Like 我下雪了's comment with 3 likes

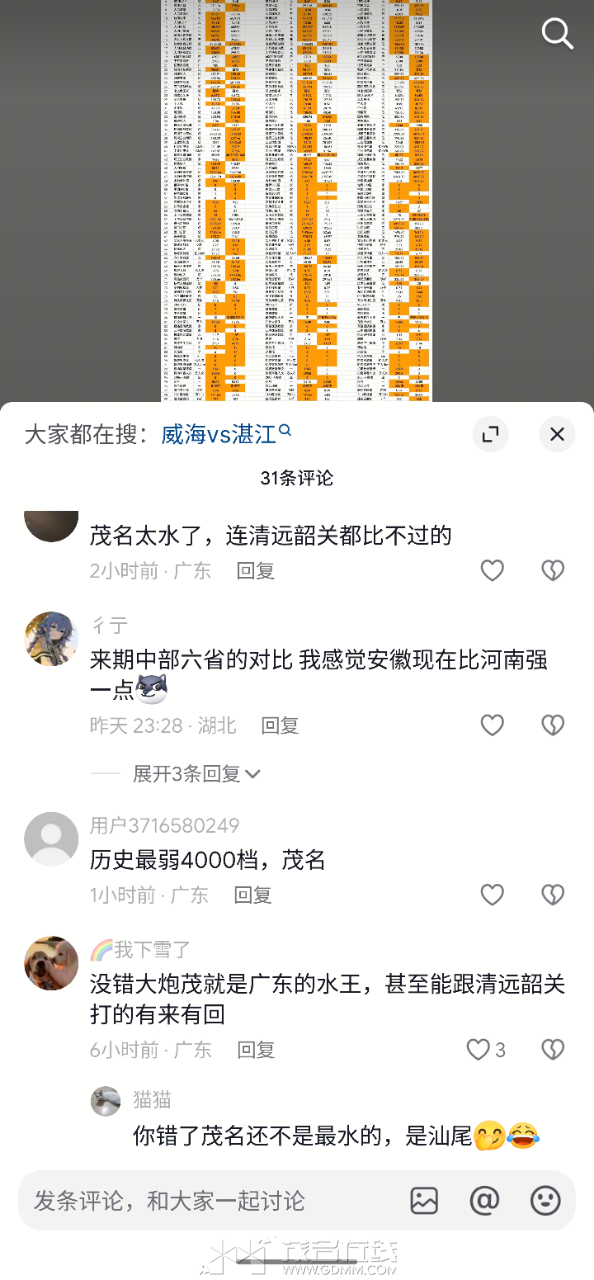pyautogui.click(x=486, y=1050)
